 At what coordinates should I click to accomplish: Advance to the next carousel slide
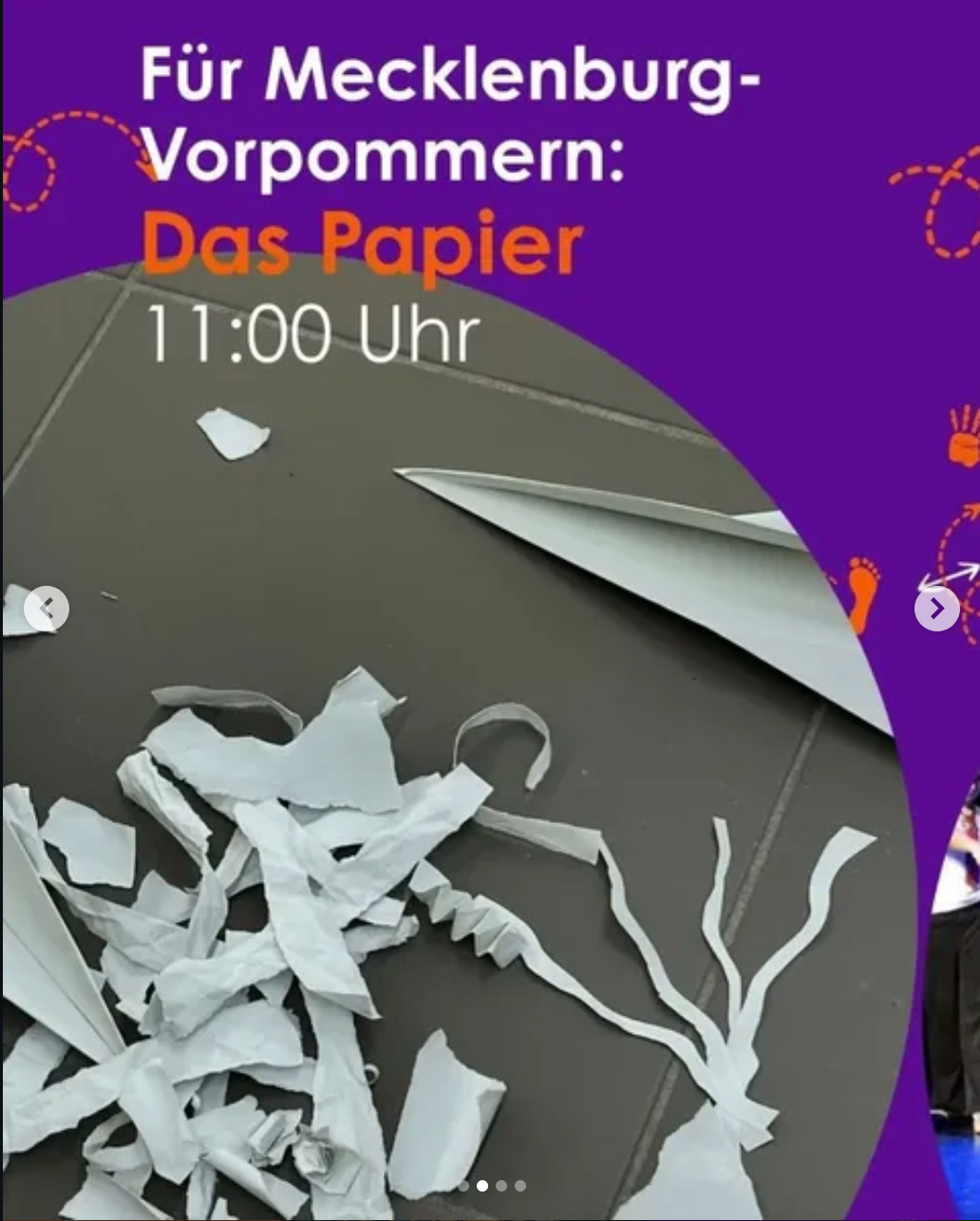[x=936, y=609]
